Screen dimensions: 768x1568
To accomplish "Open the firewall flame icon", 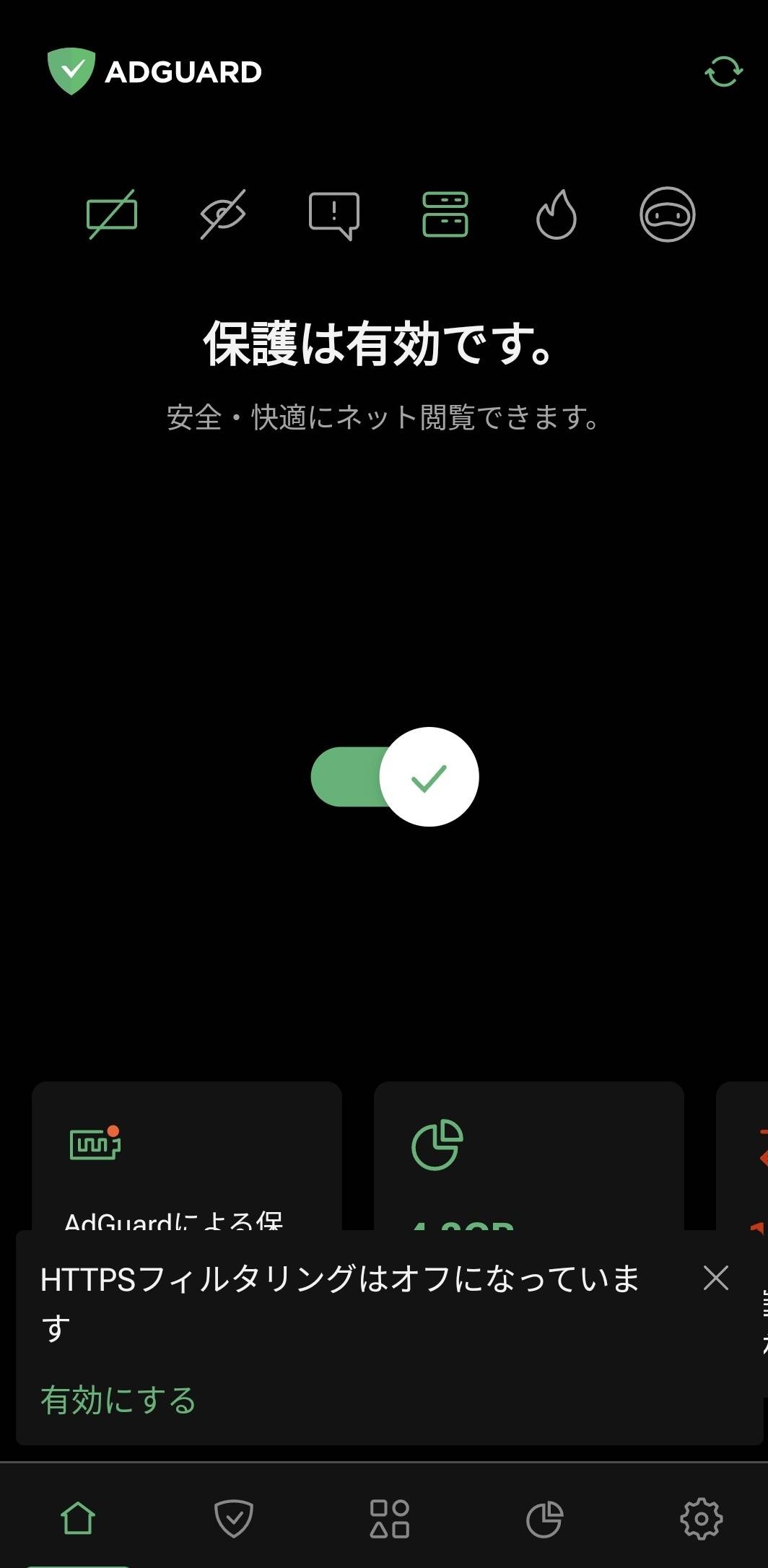I will pyautogui.click(x=557, y=214).
